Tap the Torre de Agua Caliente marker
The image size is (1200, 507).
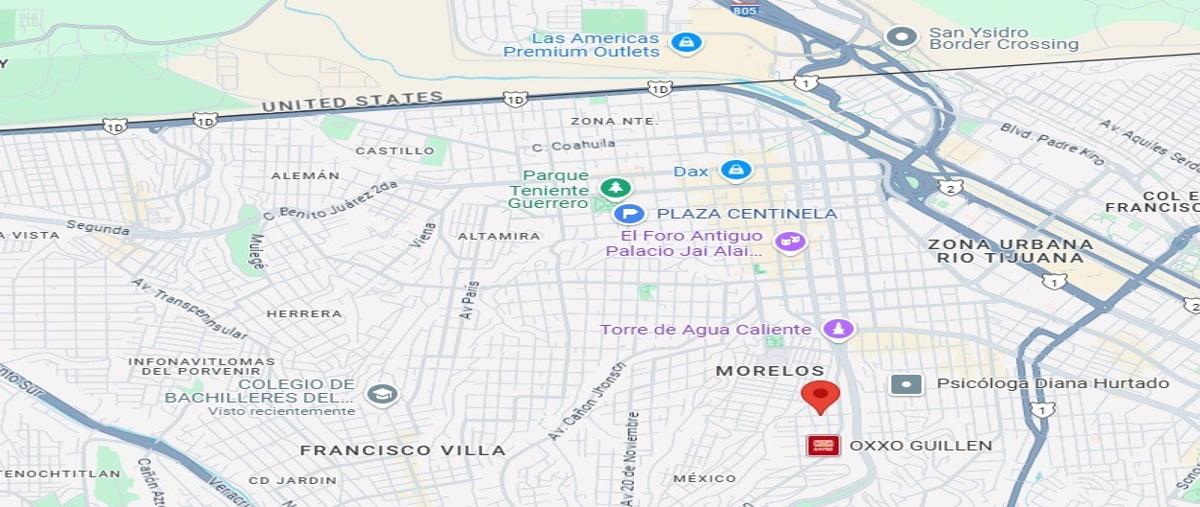click(838, 329)
